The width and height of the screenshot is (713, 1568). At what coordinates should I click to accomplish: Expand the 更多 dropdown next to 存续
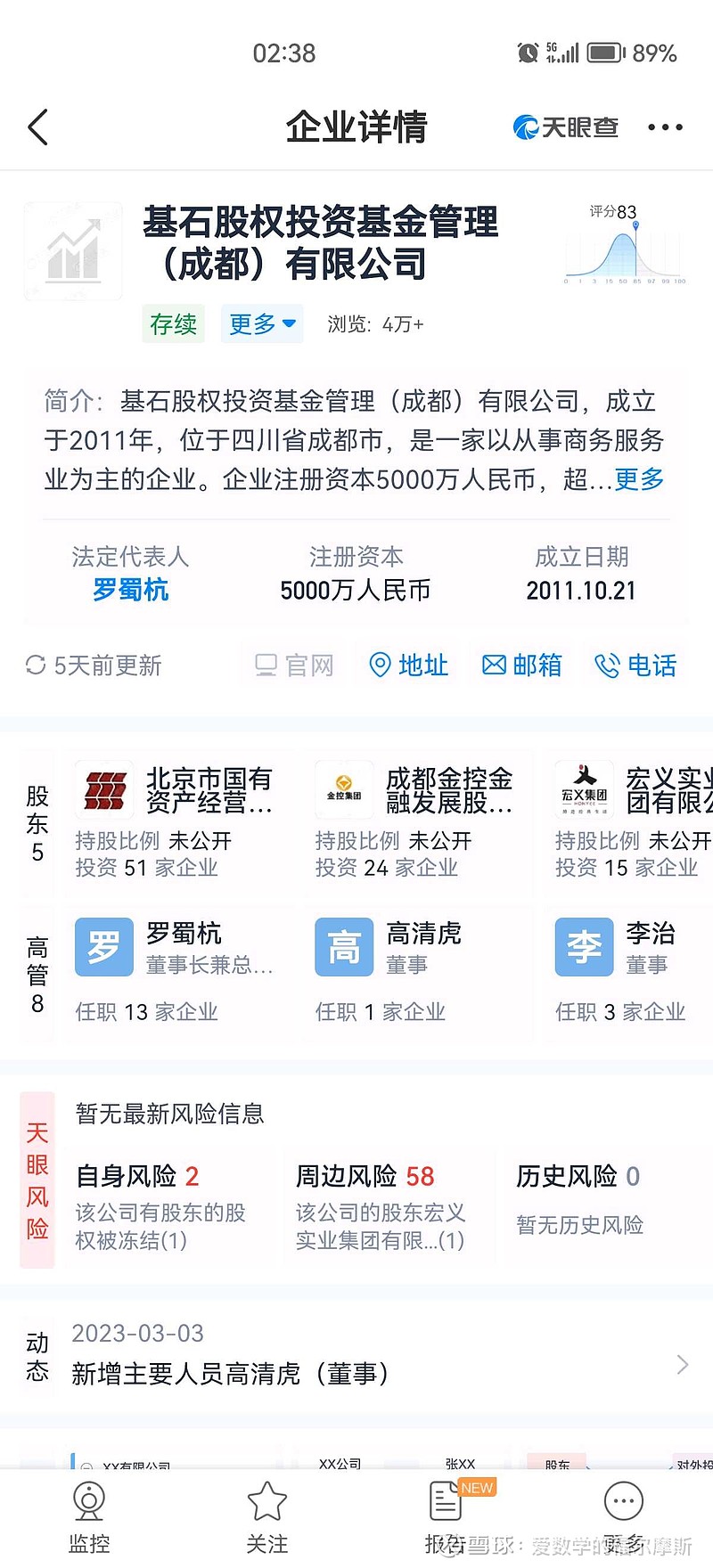(261, 323)
